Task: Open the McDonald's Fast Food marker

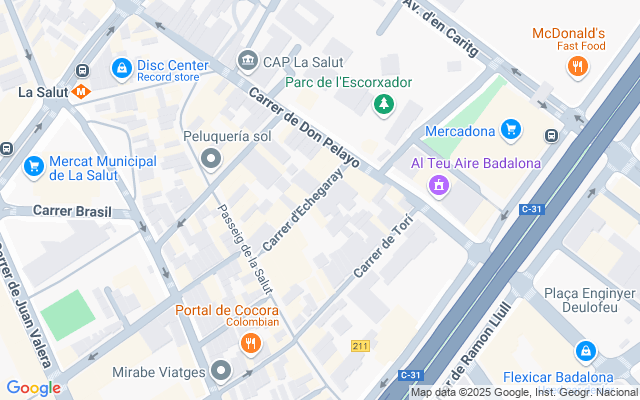Action: (577, 68)
